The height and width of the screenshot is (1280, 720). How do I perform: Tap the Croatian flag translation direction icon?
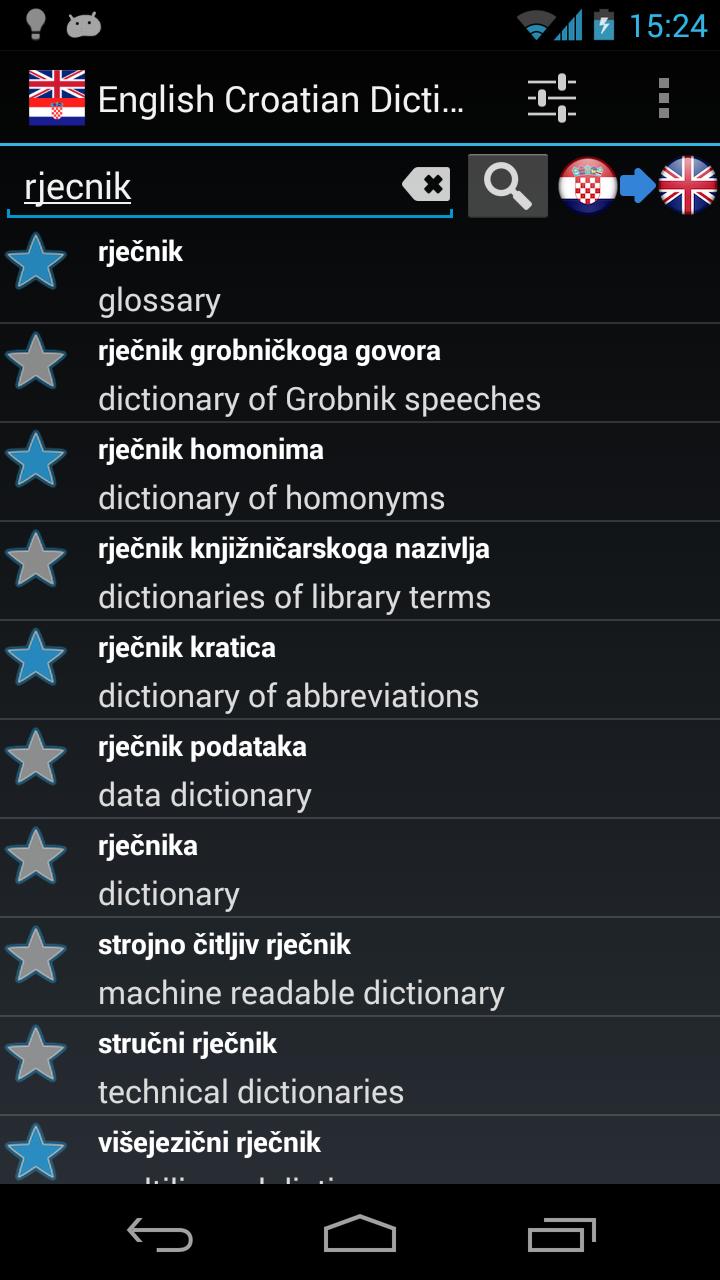click(x=588, y=184)
